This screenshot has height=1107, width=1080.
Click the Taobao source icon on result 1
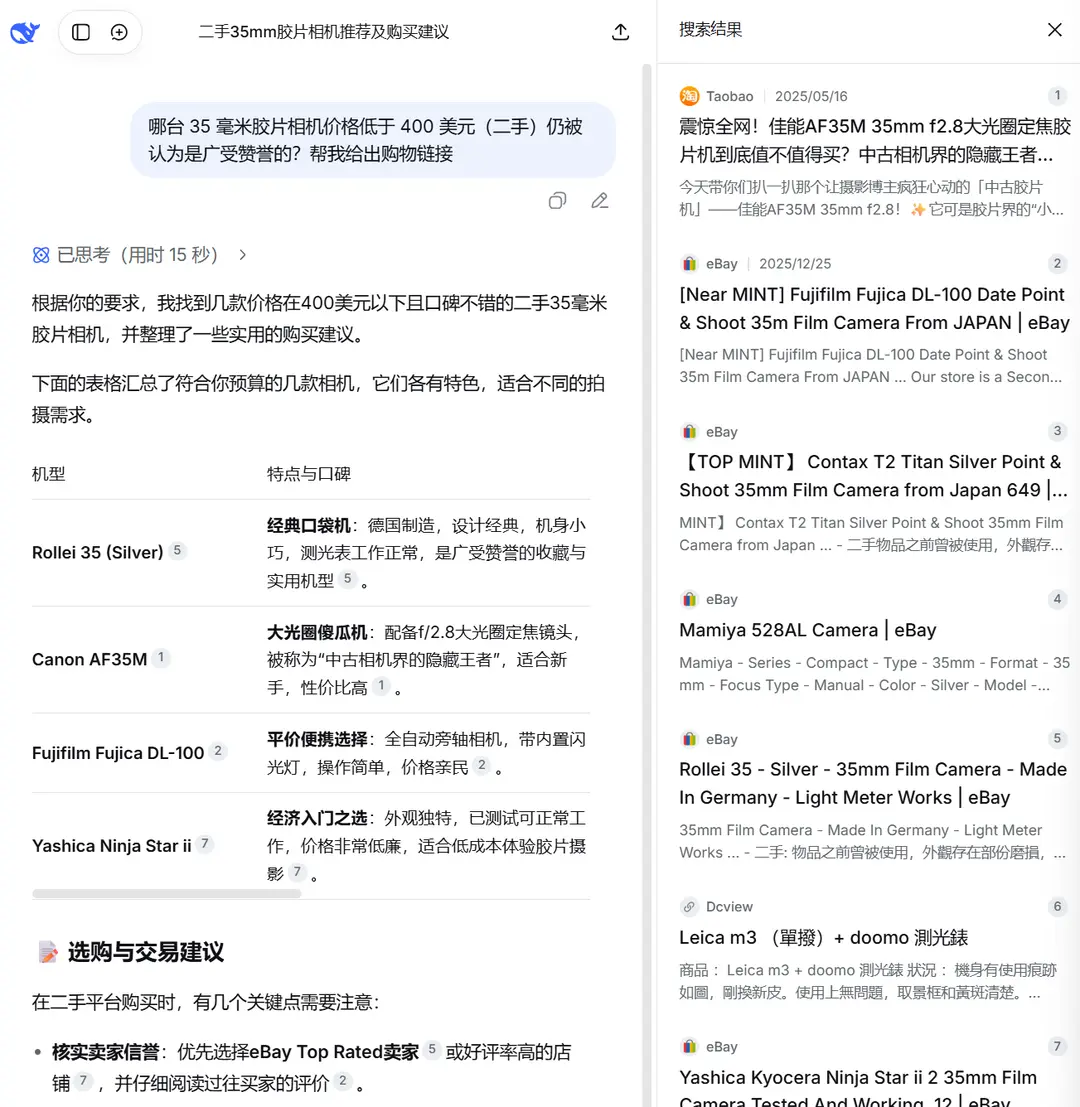(688, 96)
